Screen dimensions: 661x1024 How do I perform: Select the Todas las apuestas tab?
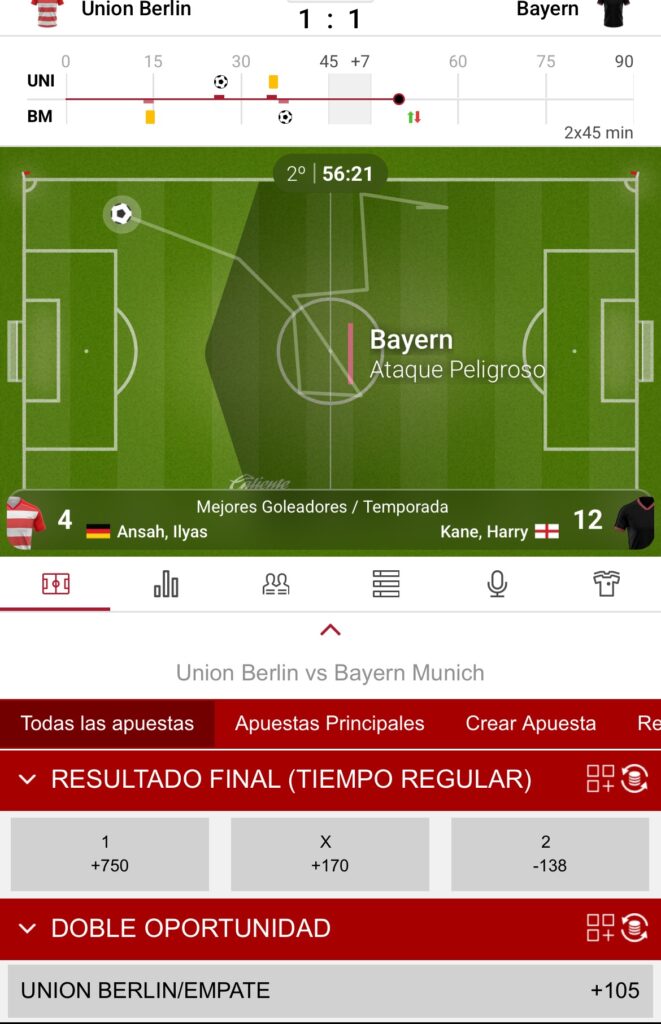(107, 723)
